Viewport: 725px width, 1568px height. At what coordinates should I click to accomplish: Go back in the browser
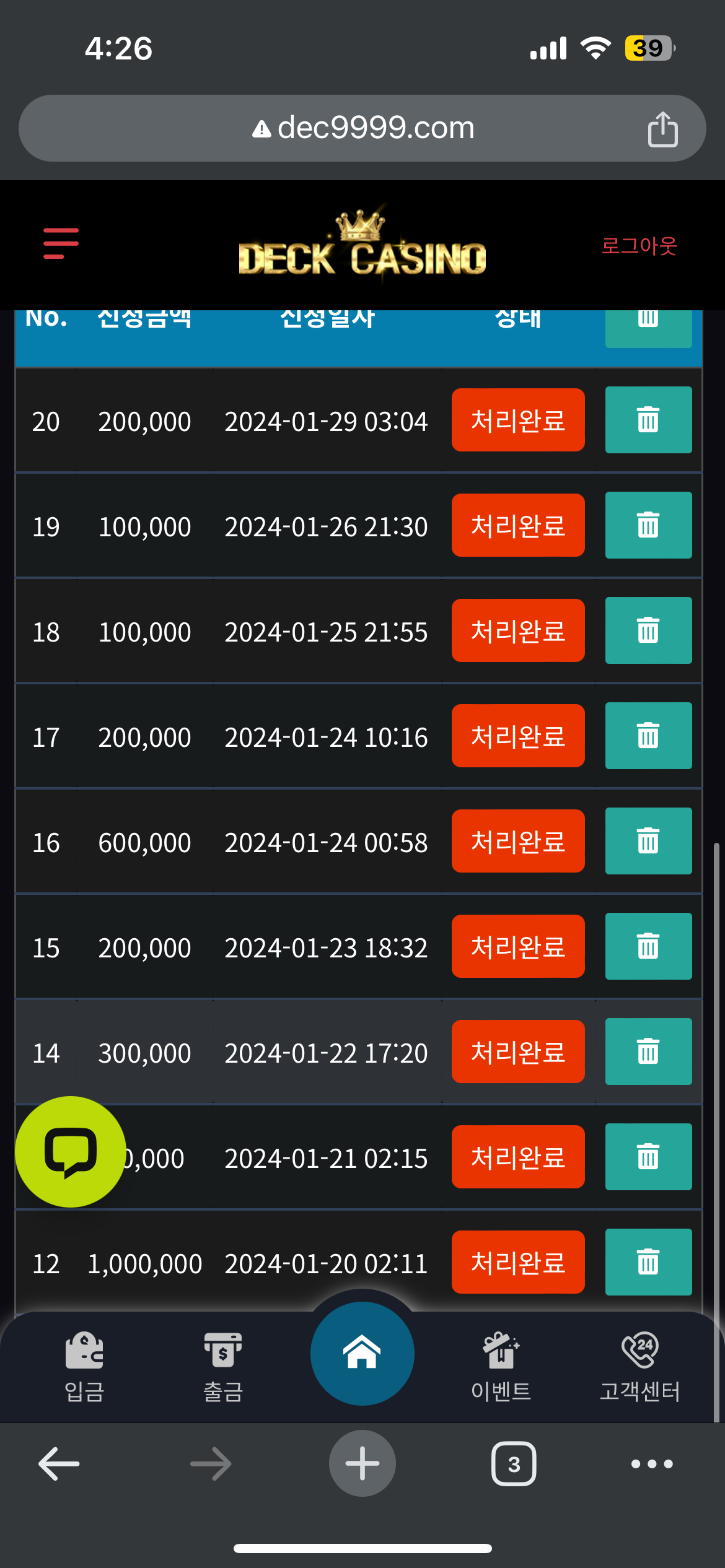59,1464
